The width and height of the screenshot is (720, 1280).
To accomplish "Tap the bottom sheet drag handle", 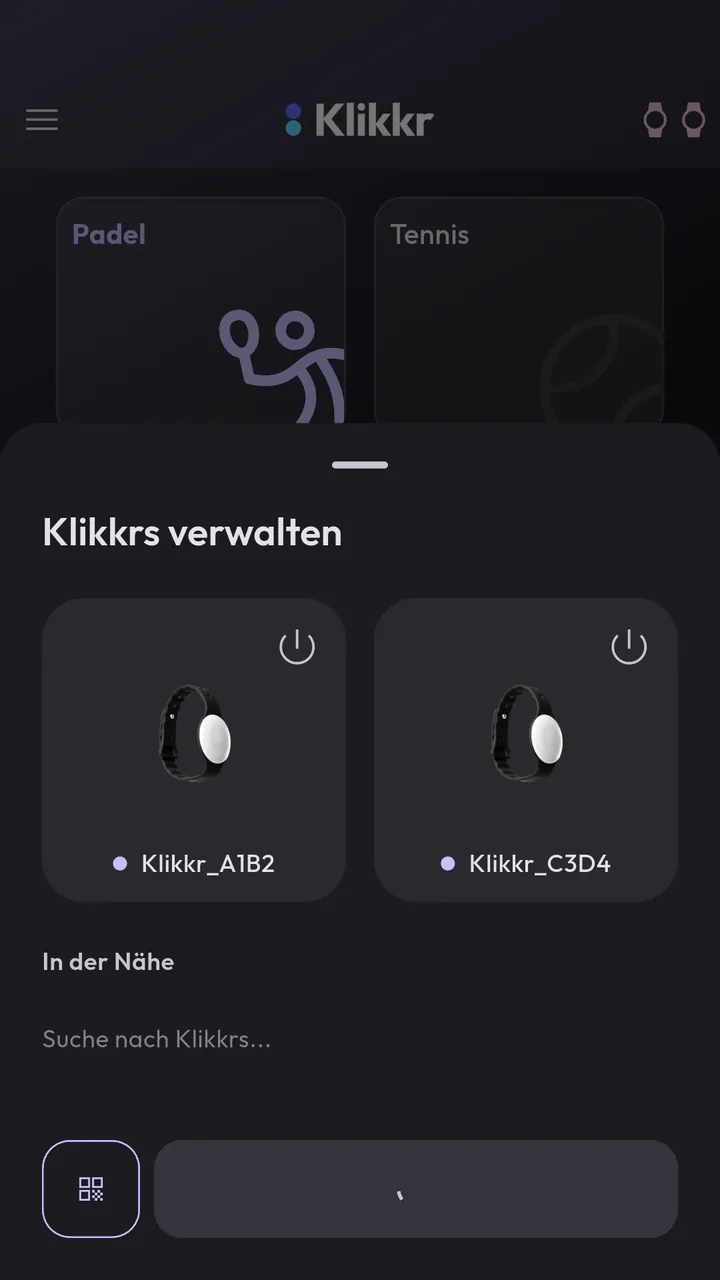I will tap(360, 465).
